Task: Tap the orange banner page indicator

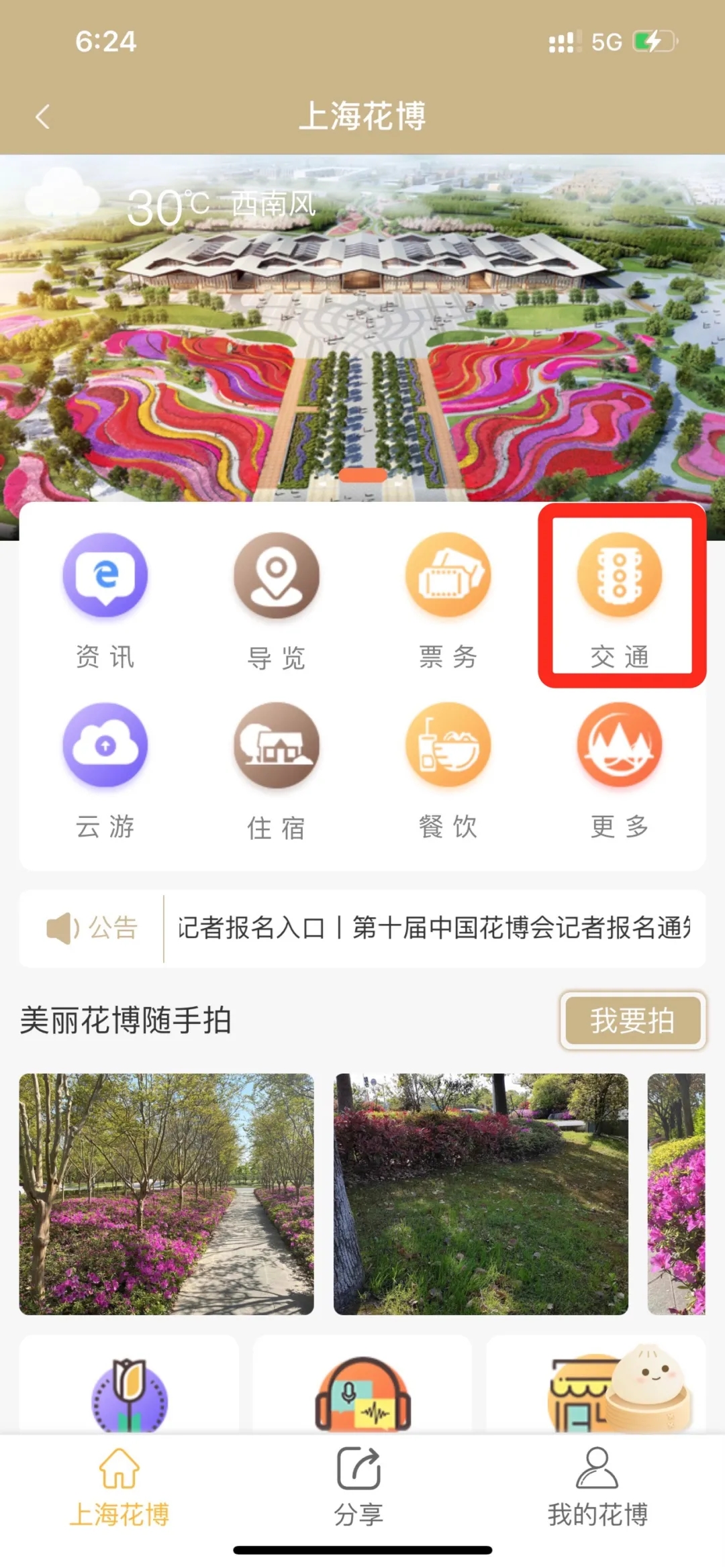Action: tap(362, 475)
